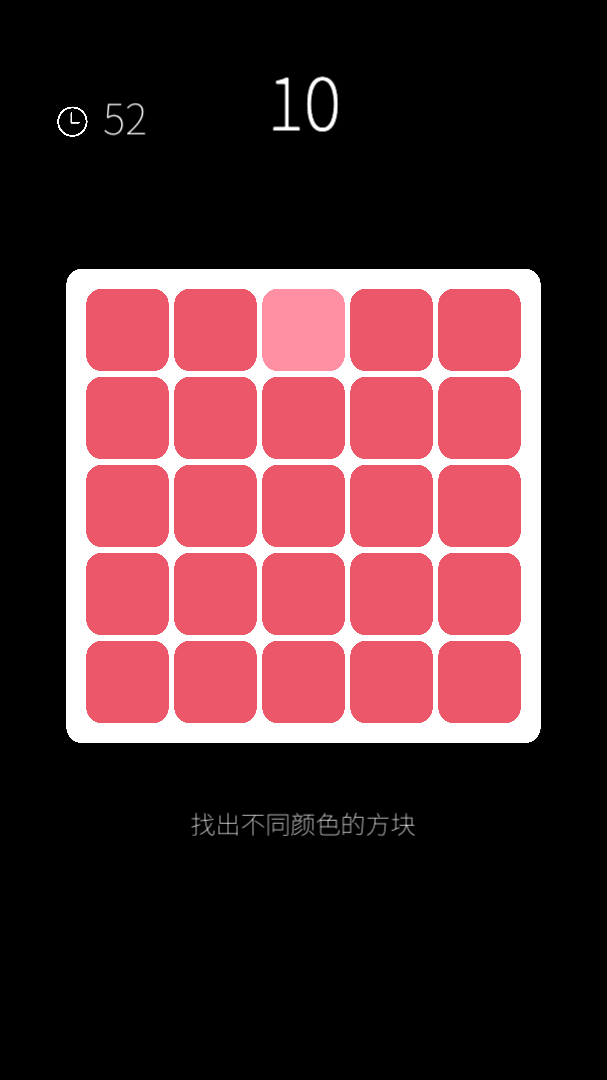This screenshot has height=1080, width=607.
Task: Select the lighter pink odd-colored square
Action: coord(303,329)
